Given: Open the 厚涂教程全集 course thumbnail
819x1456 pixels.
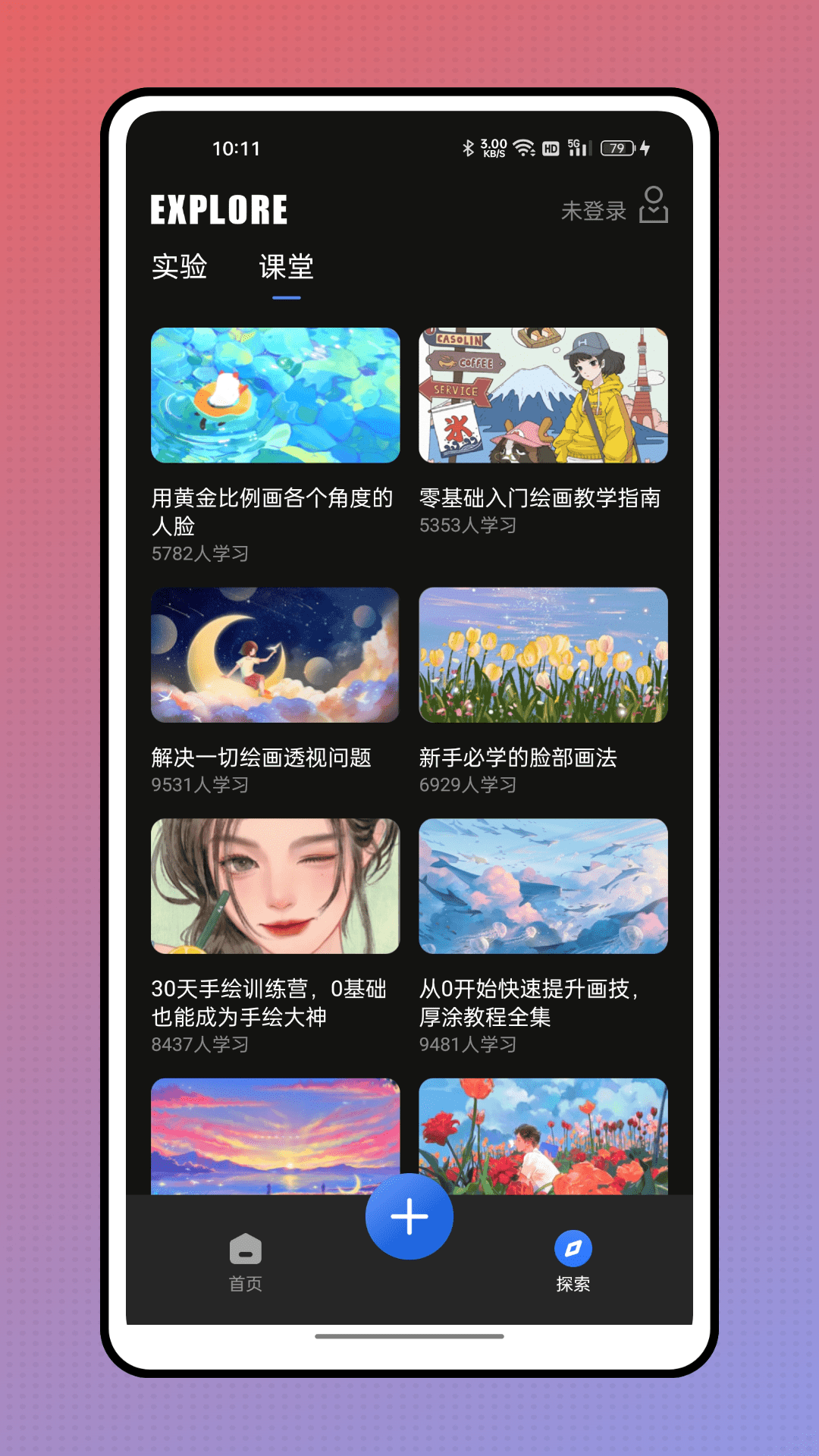Looking at the screenshot, I should pos(543,886).
